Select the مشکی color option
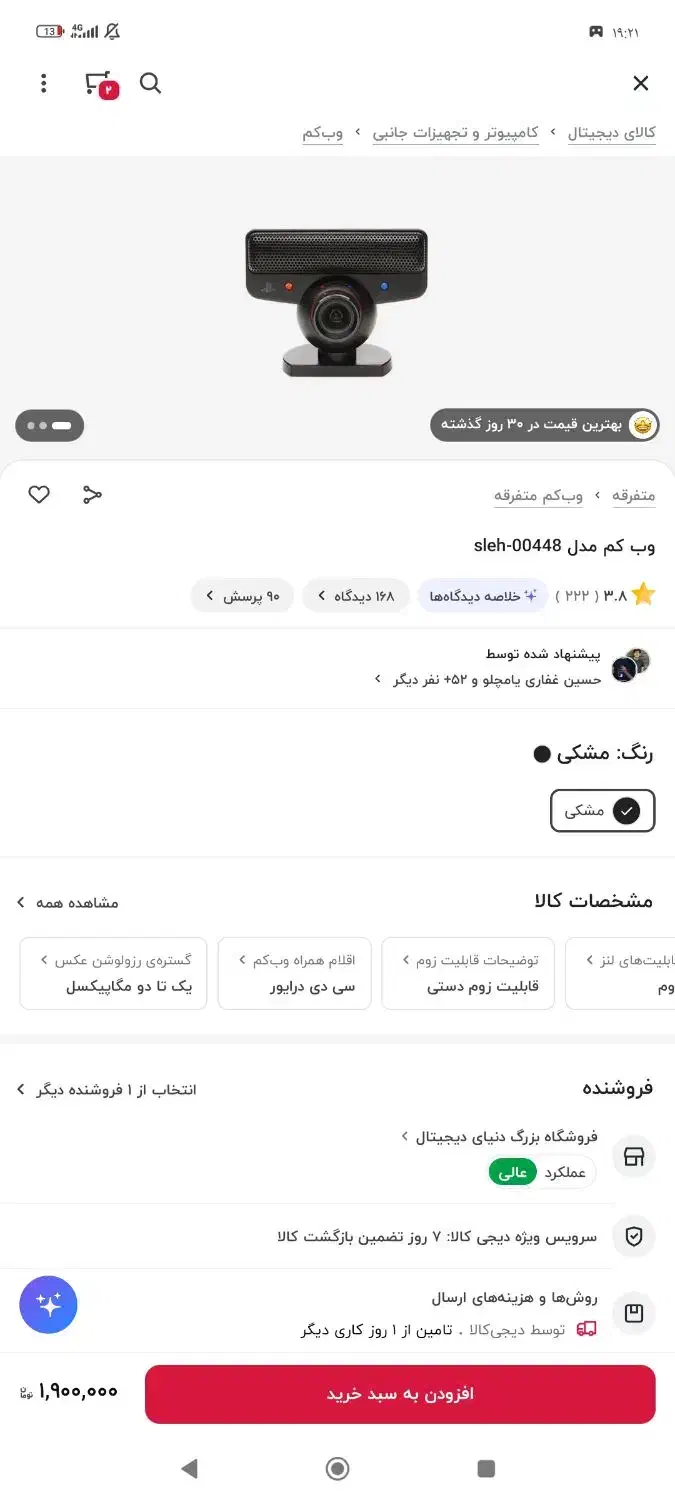The height and width of the screenshot is (1500, 675). 602,811
